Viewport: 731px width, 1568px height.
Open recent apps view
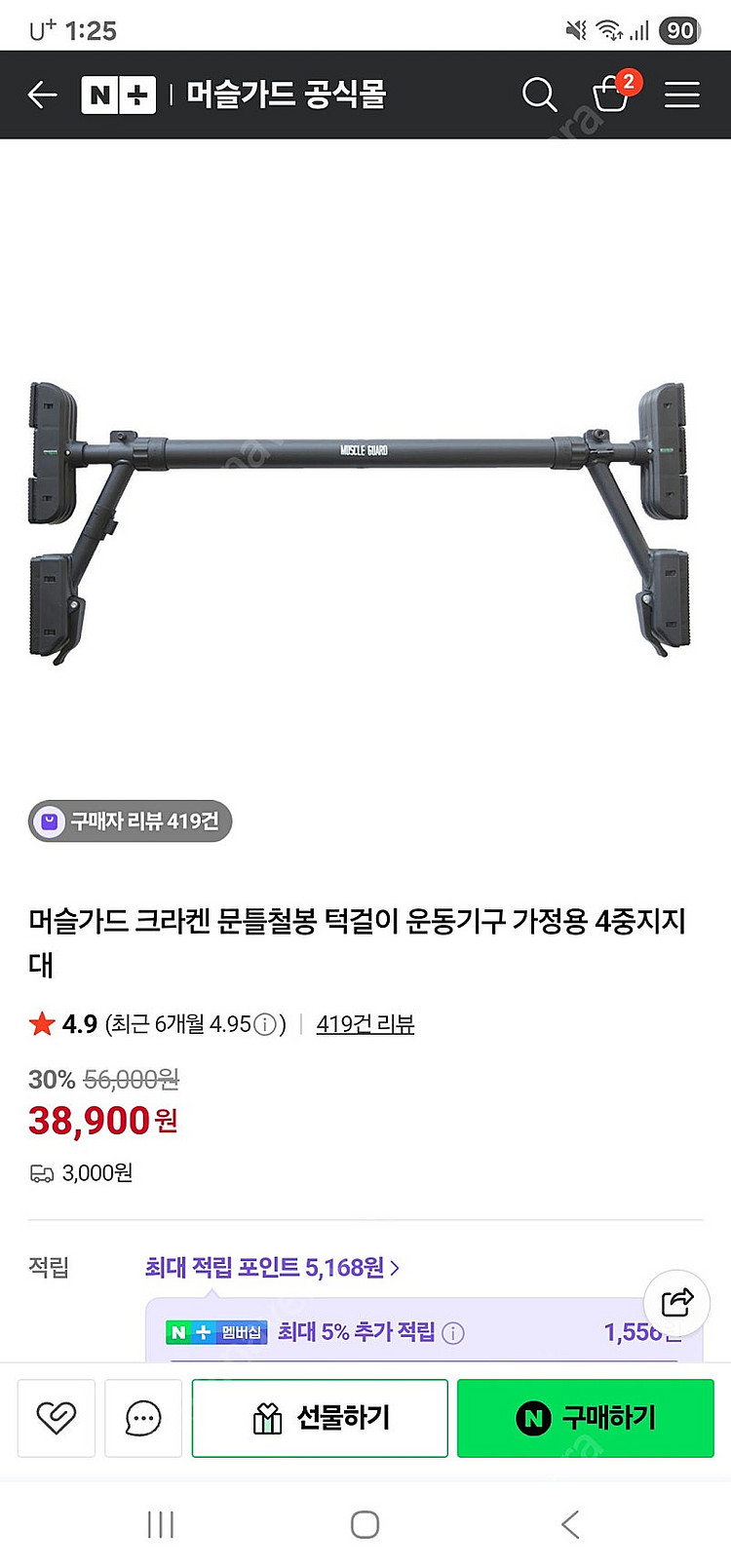[161, 1524]
